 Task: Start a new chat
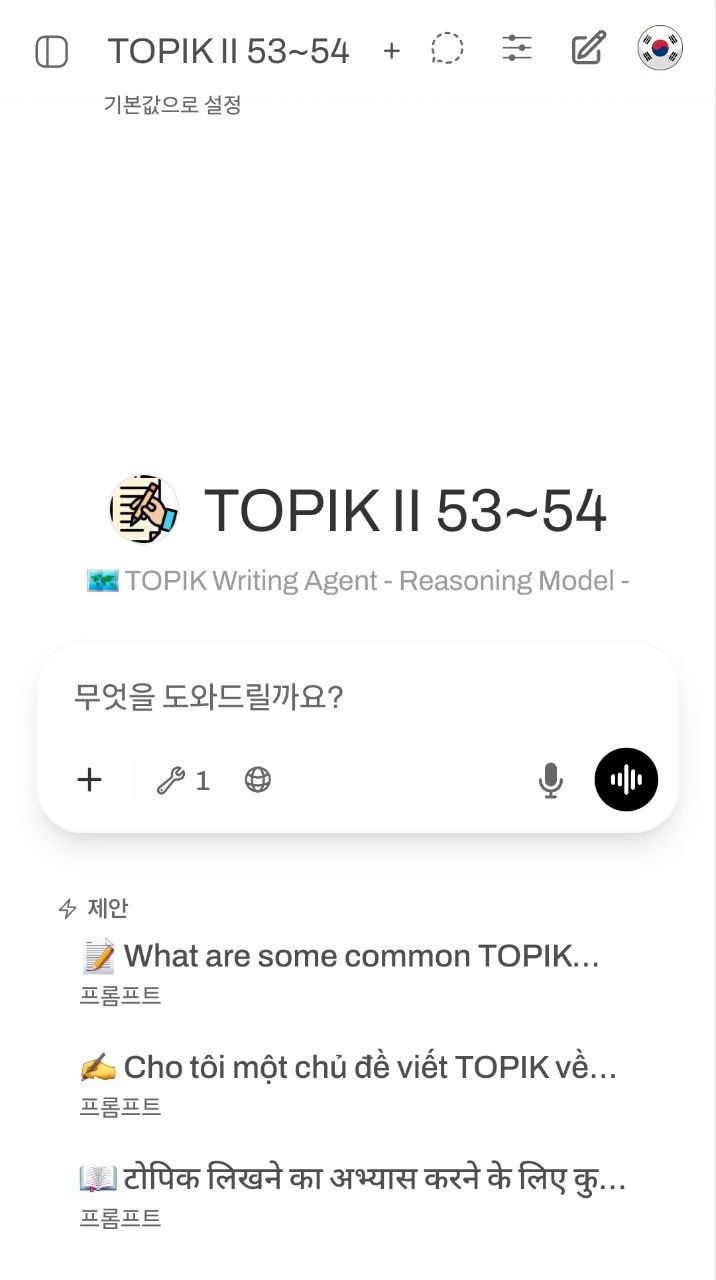coord(588,49)
